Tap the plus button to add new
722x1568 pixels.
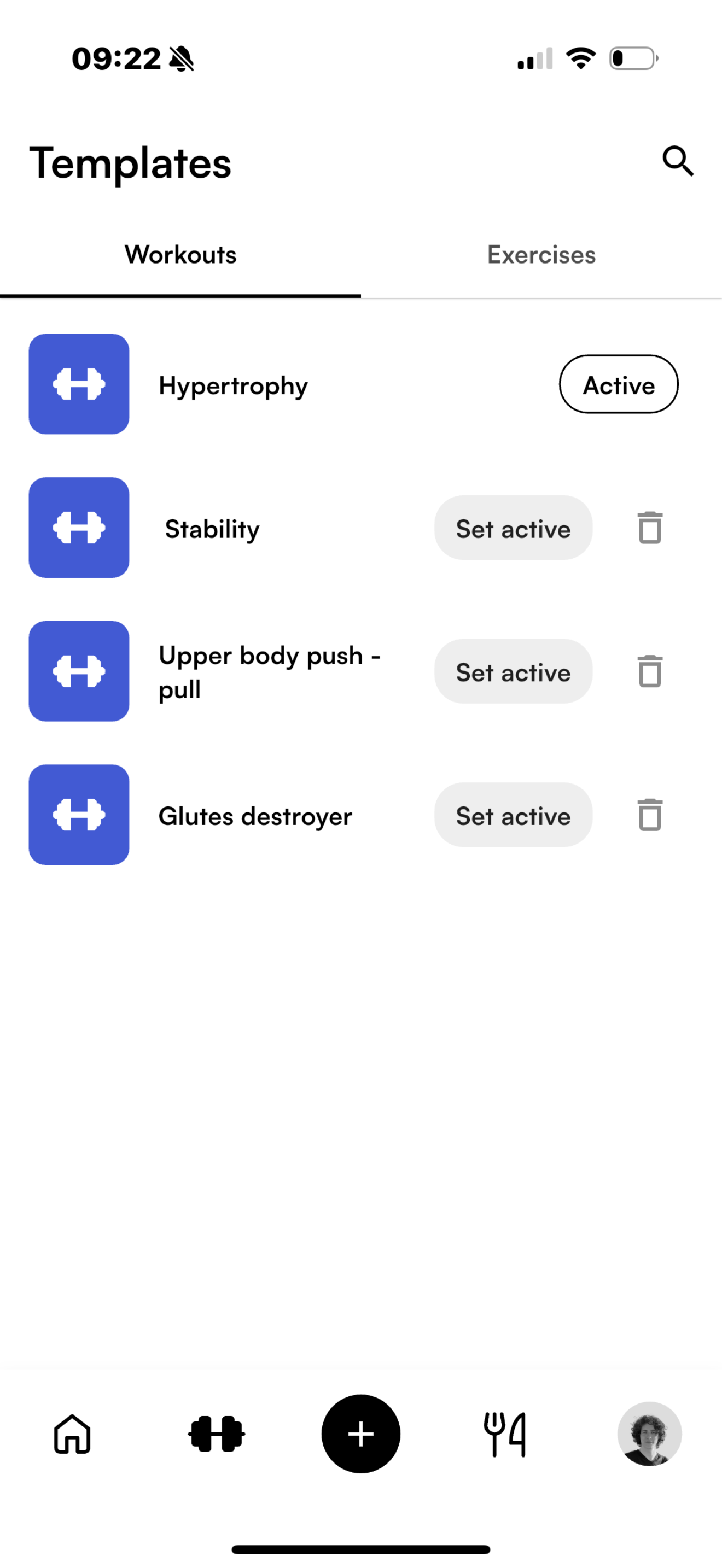point(360,1434)
